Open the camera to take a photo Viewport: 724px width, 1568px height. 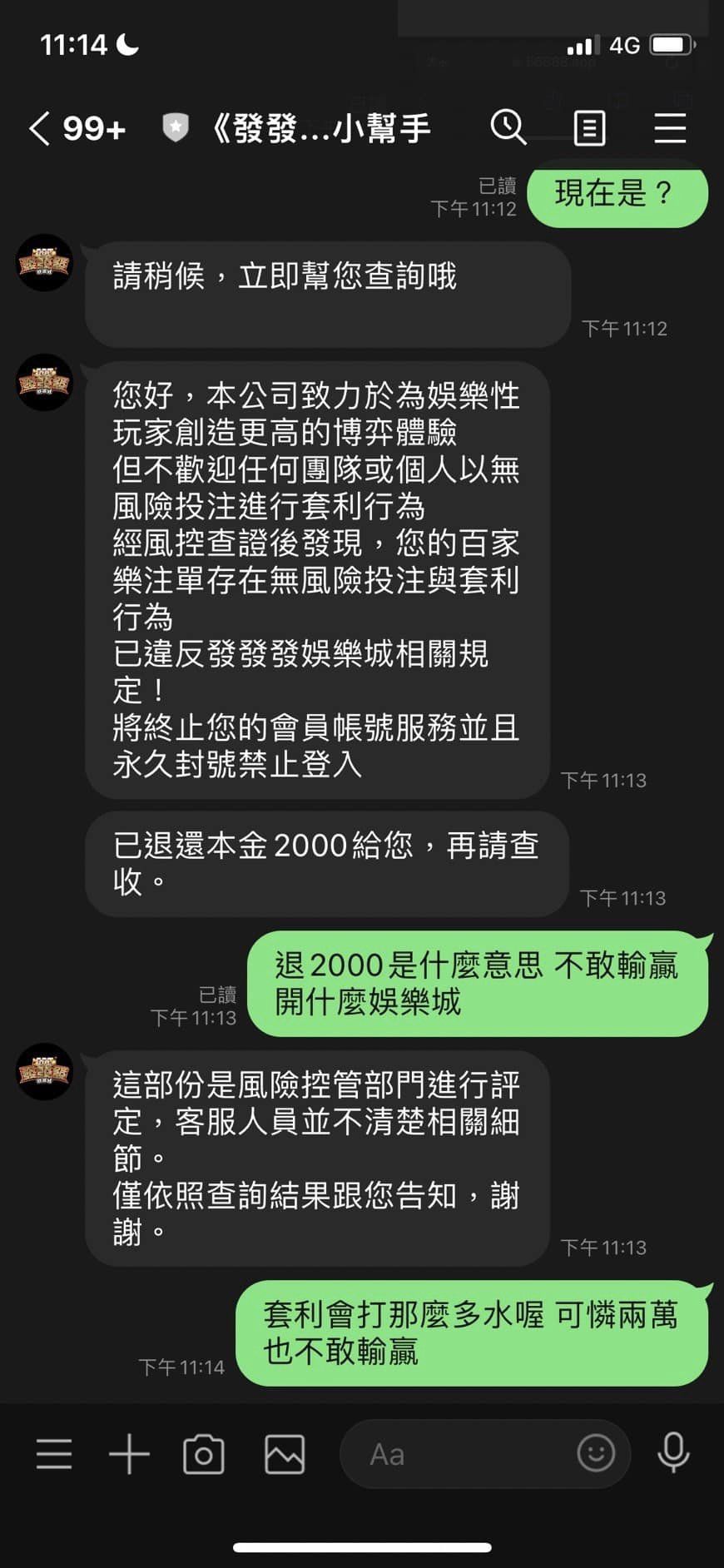(204, 1454)
